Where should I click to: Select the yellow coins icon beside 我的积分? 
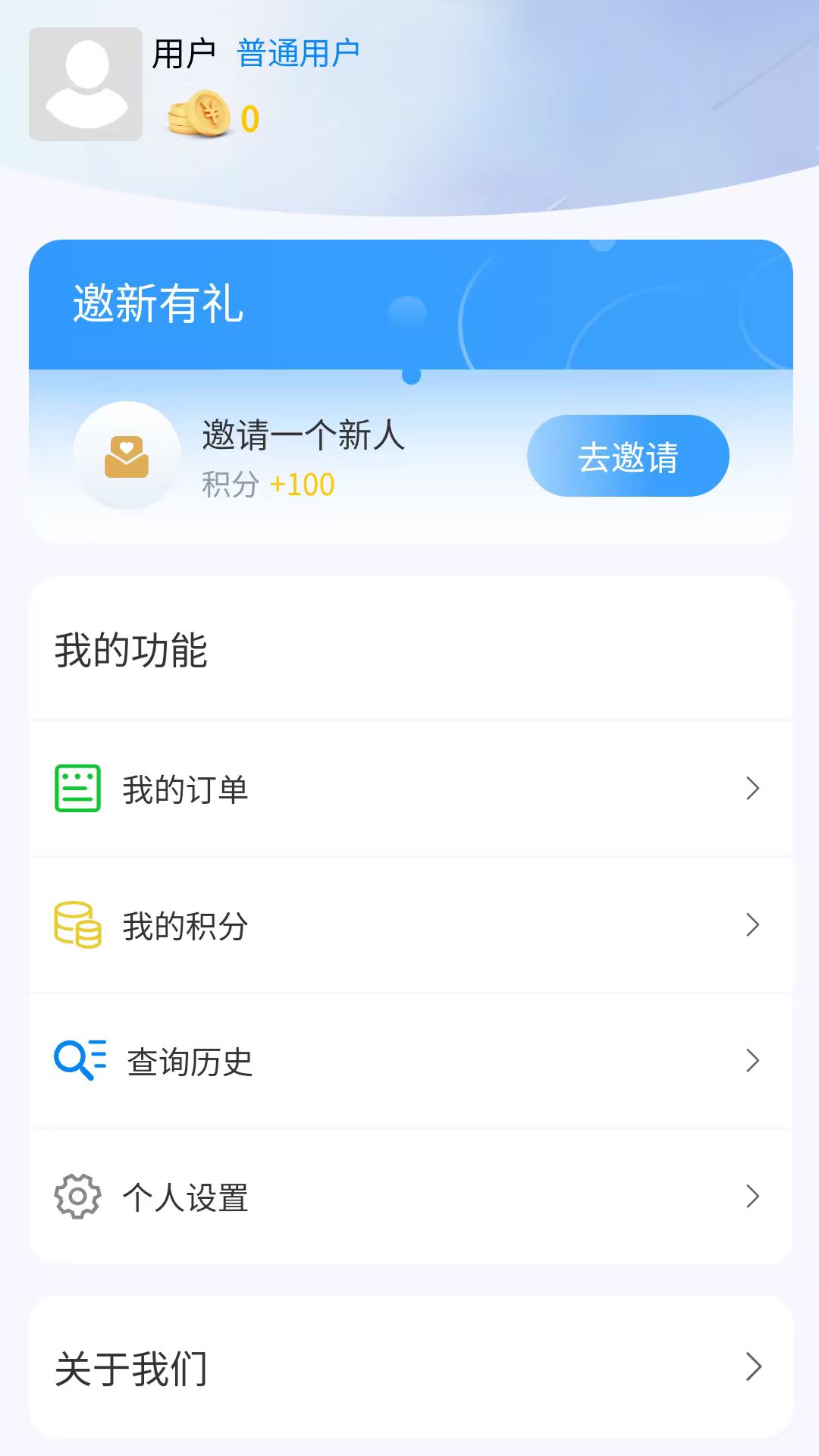(x=78, y=925)
